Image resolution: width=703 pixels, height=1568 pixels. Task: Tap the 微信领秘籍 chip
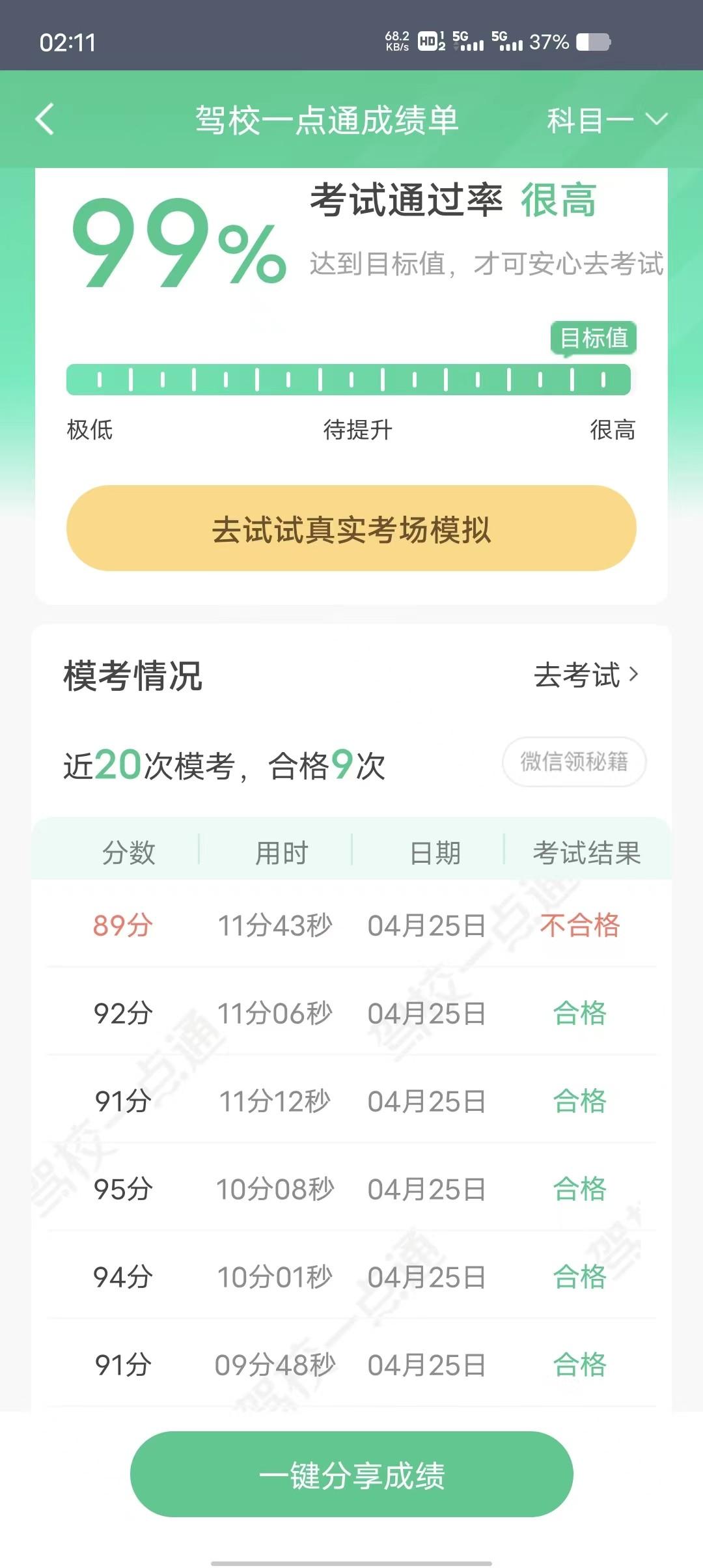(574, 761)
